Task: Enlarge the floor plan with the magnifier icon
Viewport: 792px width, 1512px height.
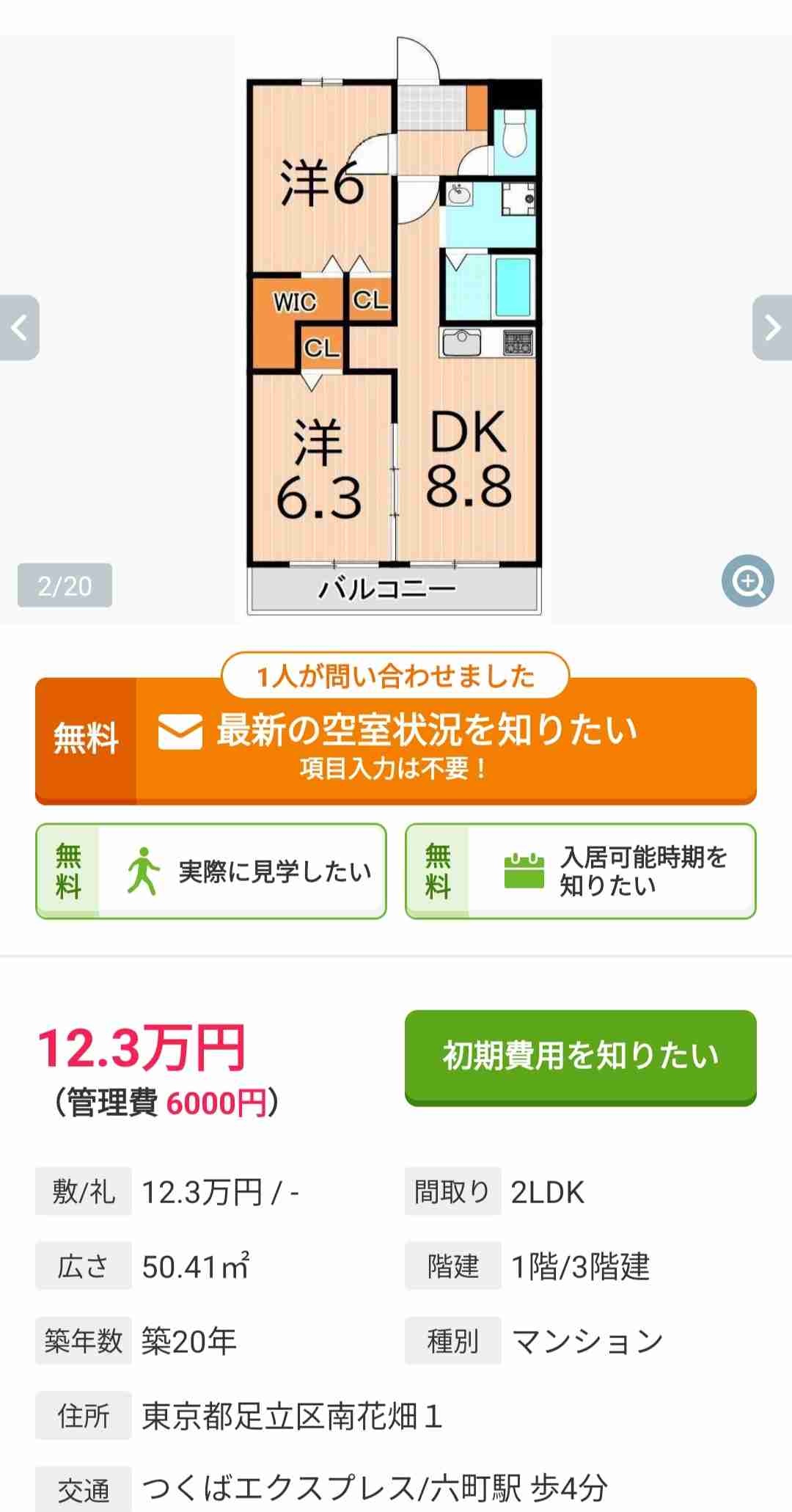Action: tap(747, 581)
